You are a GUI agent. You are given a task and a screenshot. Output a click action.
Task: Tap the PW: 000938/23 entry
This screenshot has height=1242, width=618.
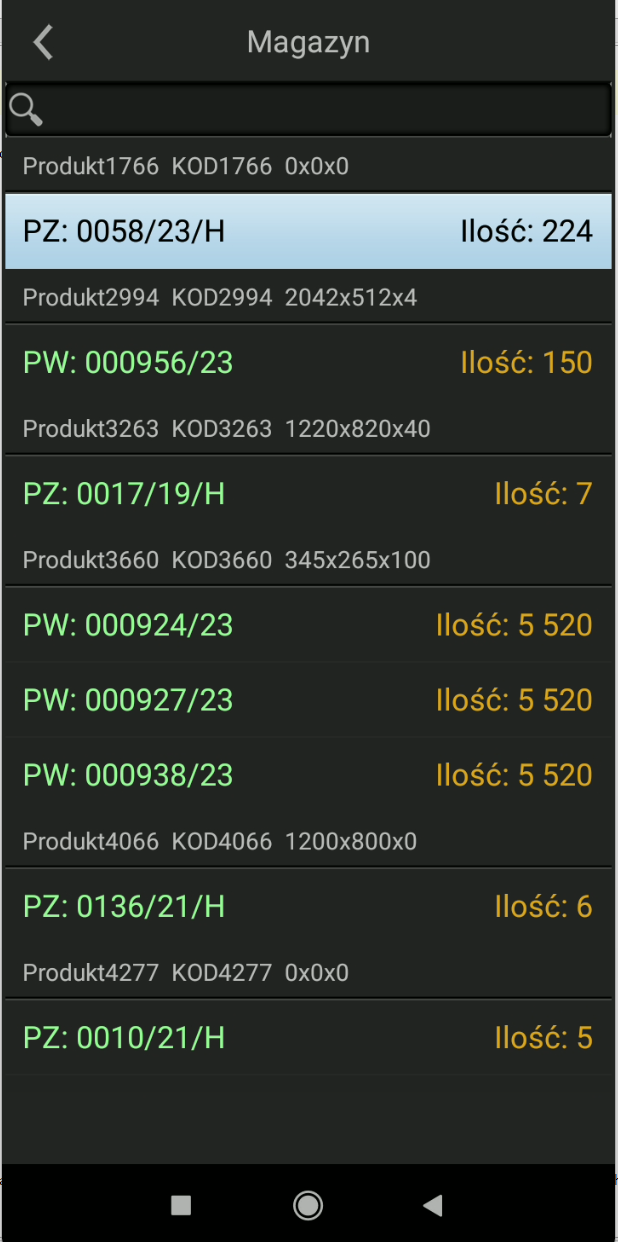click(308, 775)
